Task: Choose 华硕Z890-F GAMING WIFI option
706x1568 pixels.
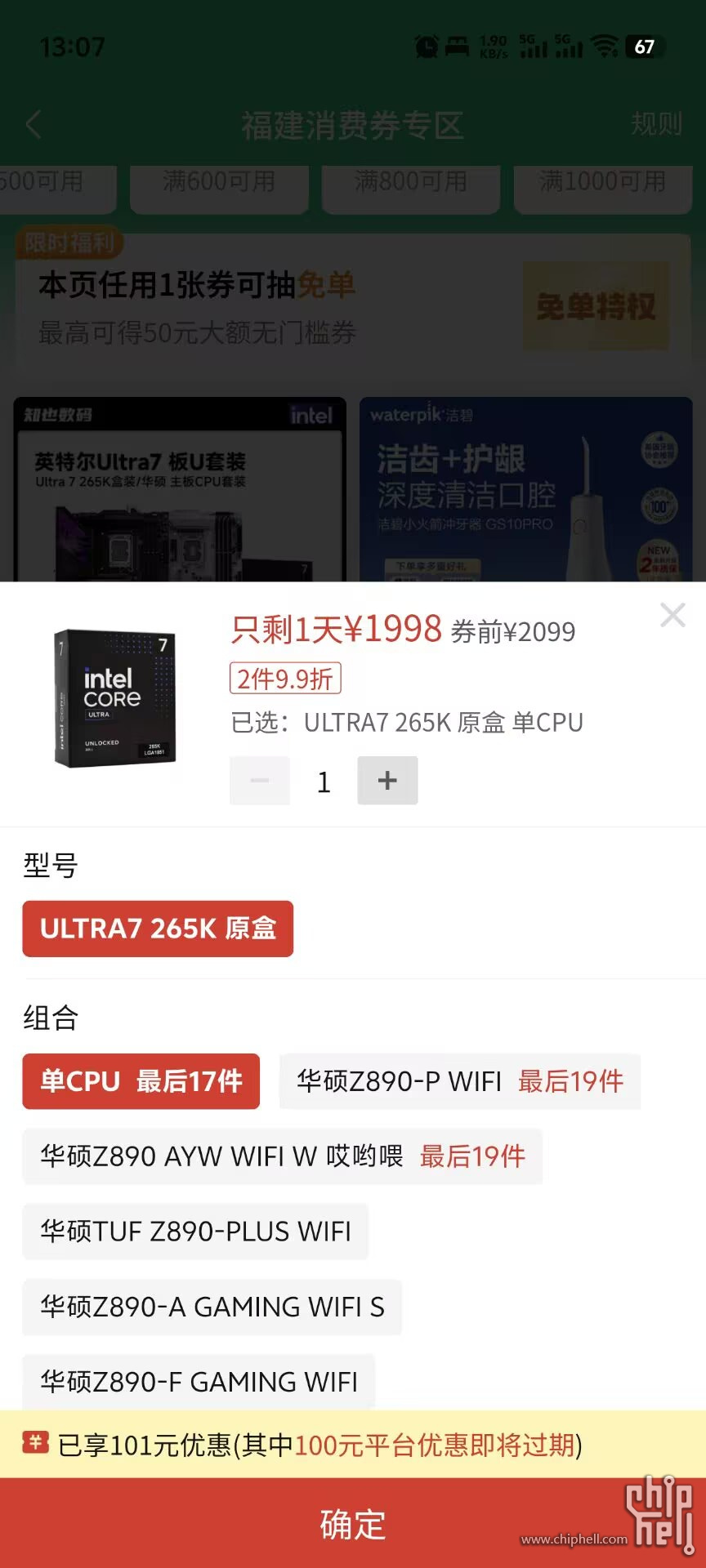Action: pos(199,1381)
